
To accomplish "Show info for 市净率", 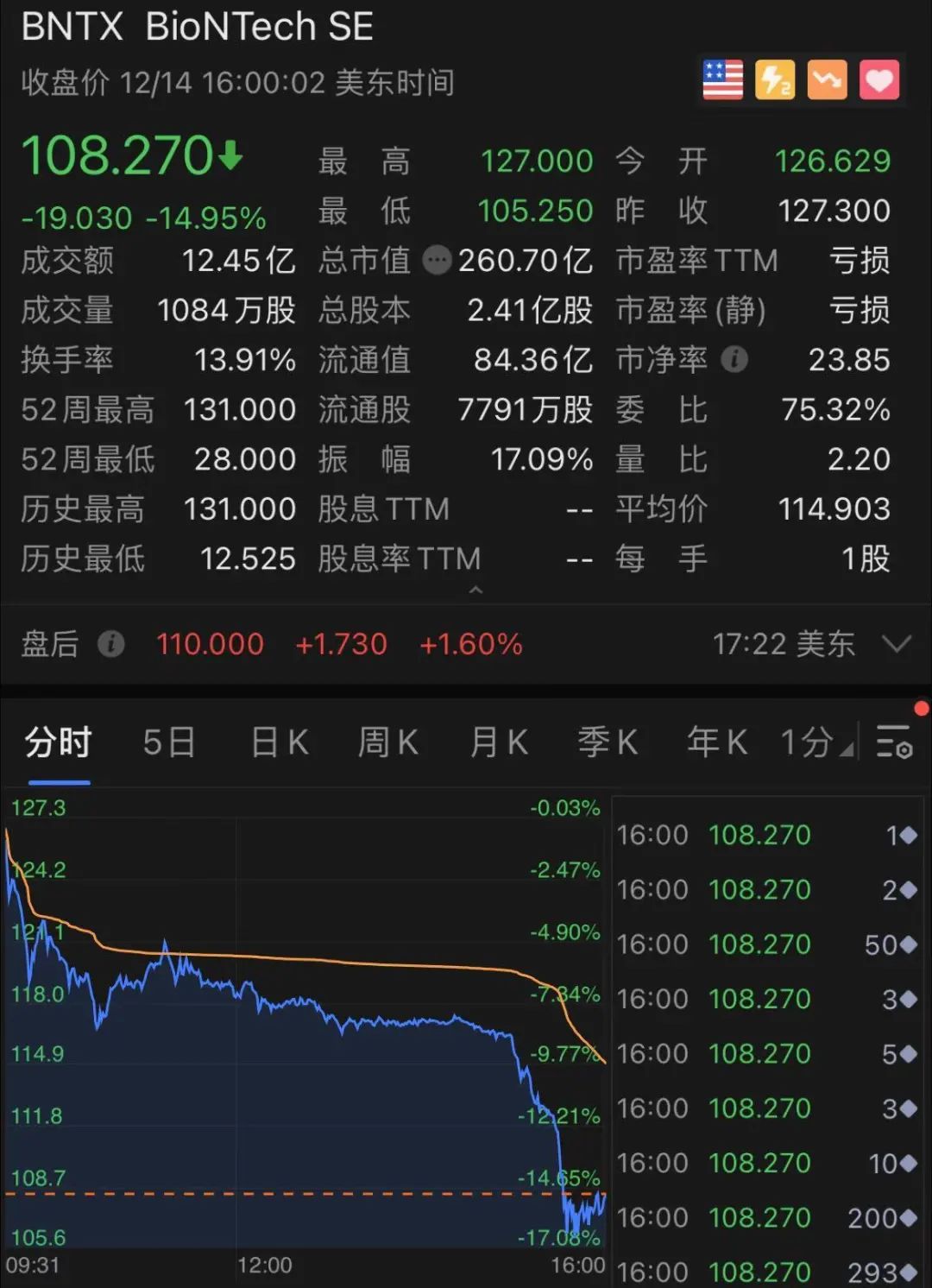I will (734, 359).
